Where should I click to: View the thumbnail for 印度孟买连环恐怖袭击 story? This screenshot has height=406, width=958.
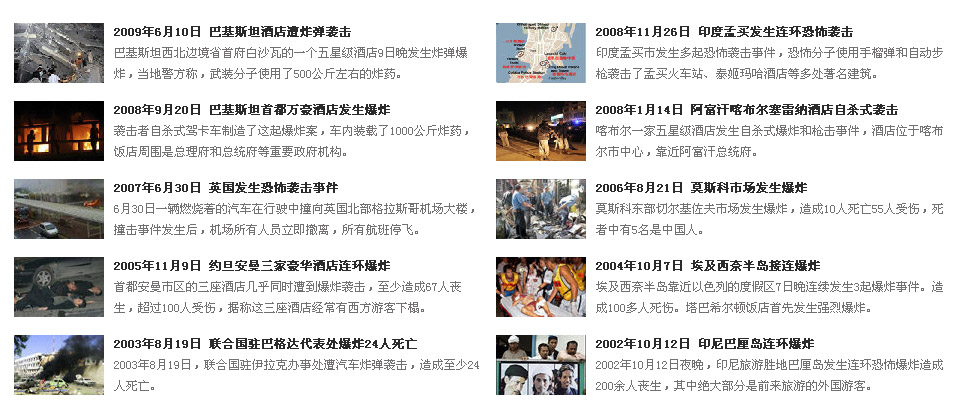tap(540, 52)
